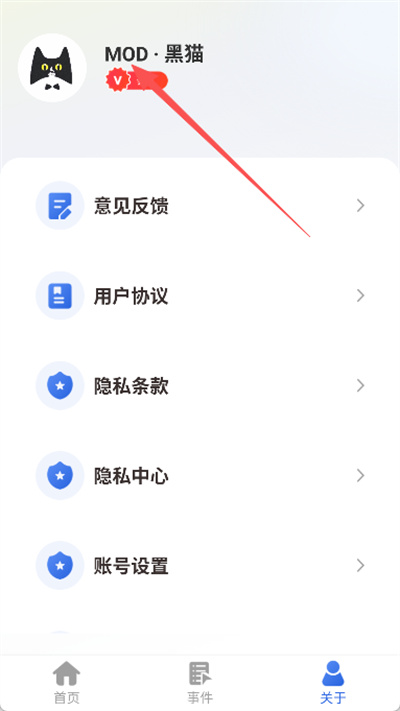The width and height of the screenshot is (400, 711).
Task: Open 意见反馈 feedback page
Action: 200,206
